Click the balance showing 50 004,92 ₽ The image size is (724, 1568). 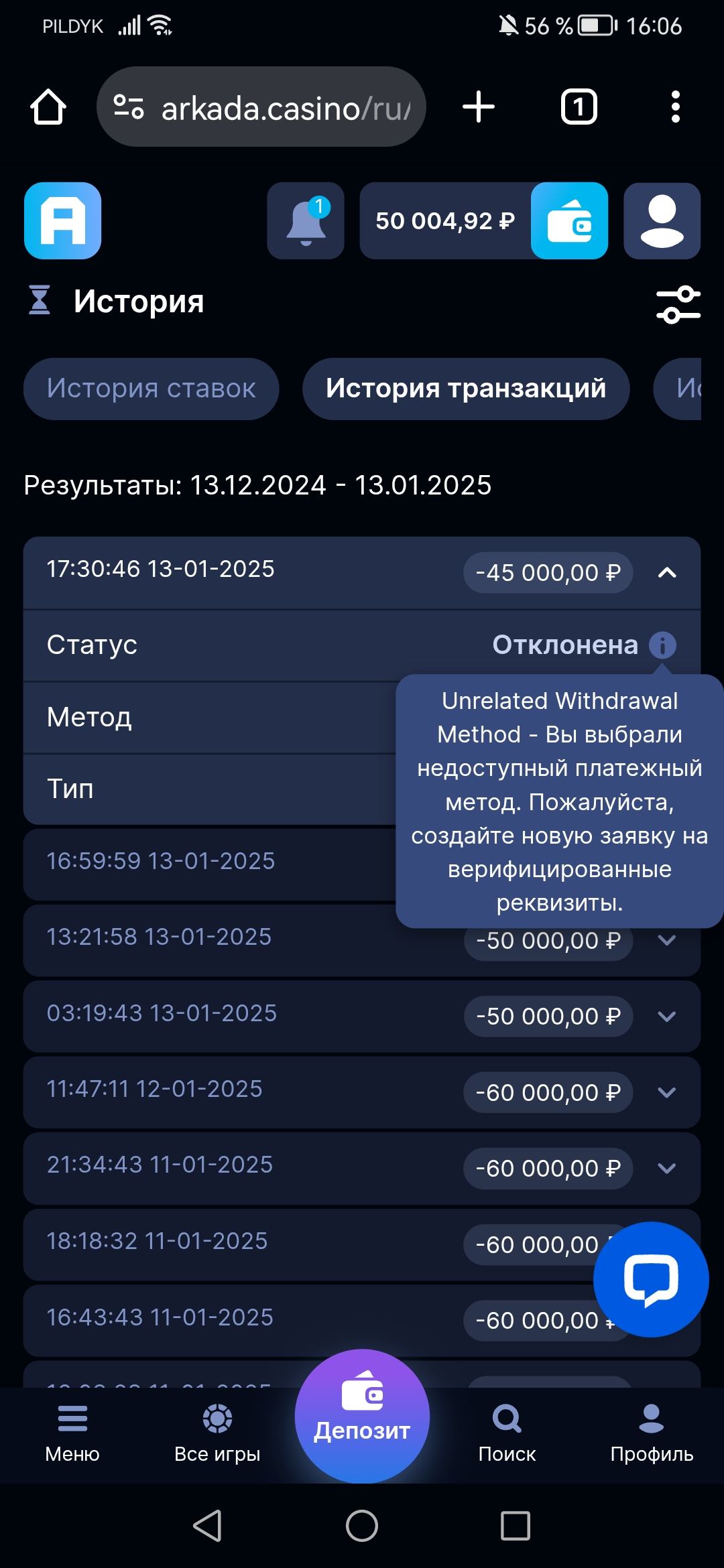tap(442, 221)
